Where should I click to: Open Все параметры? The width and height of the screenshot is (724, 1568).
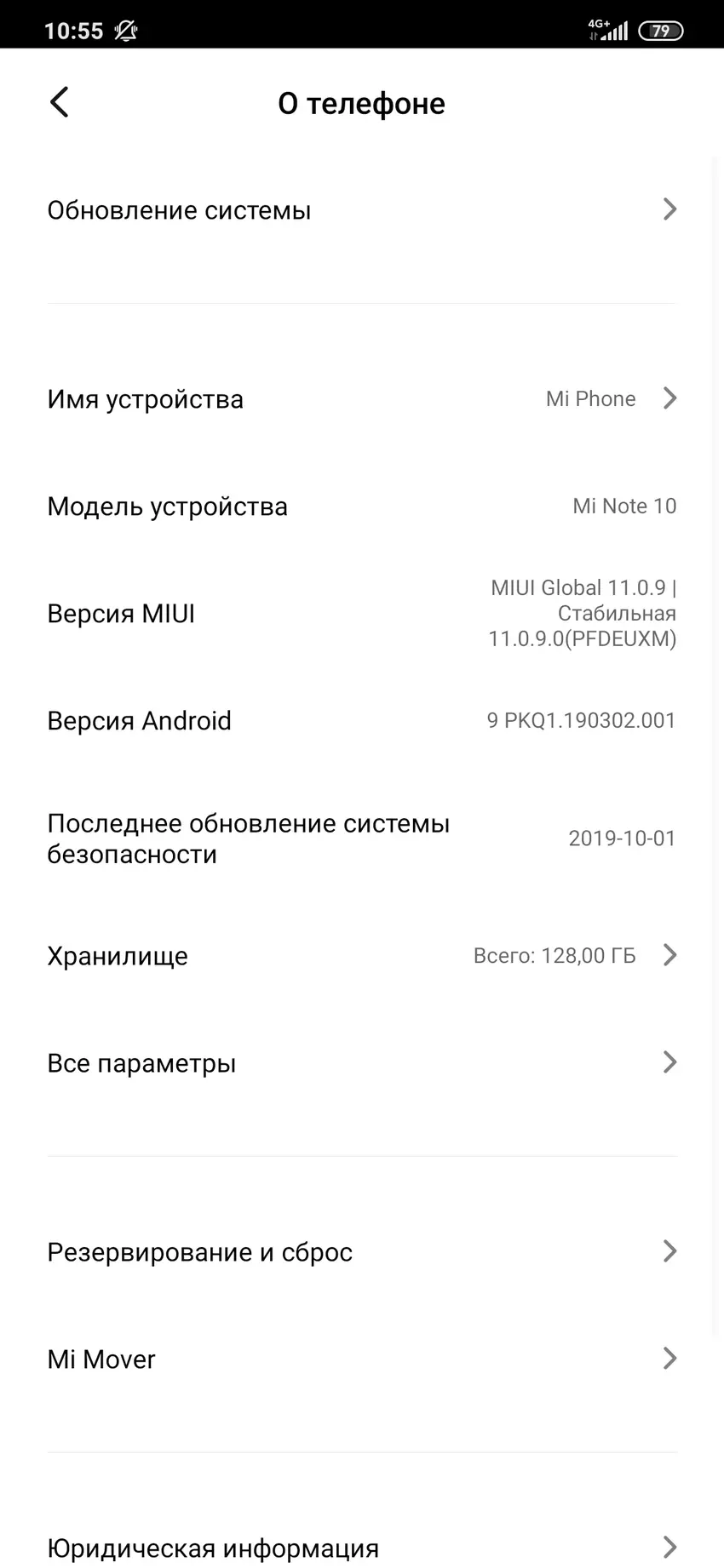coord(361,1063)
